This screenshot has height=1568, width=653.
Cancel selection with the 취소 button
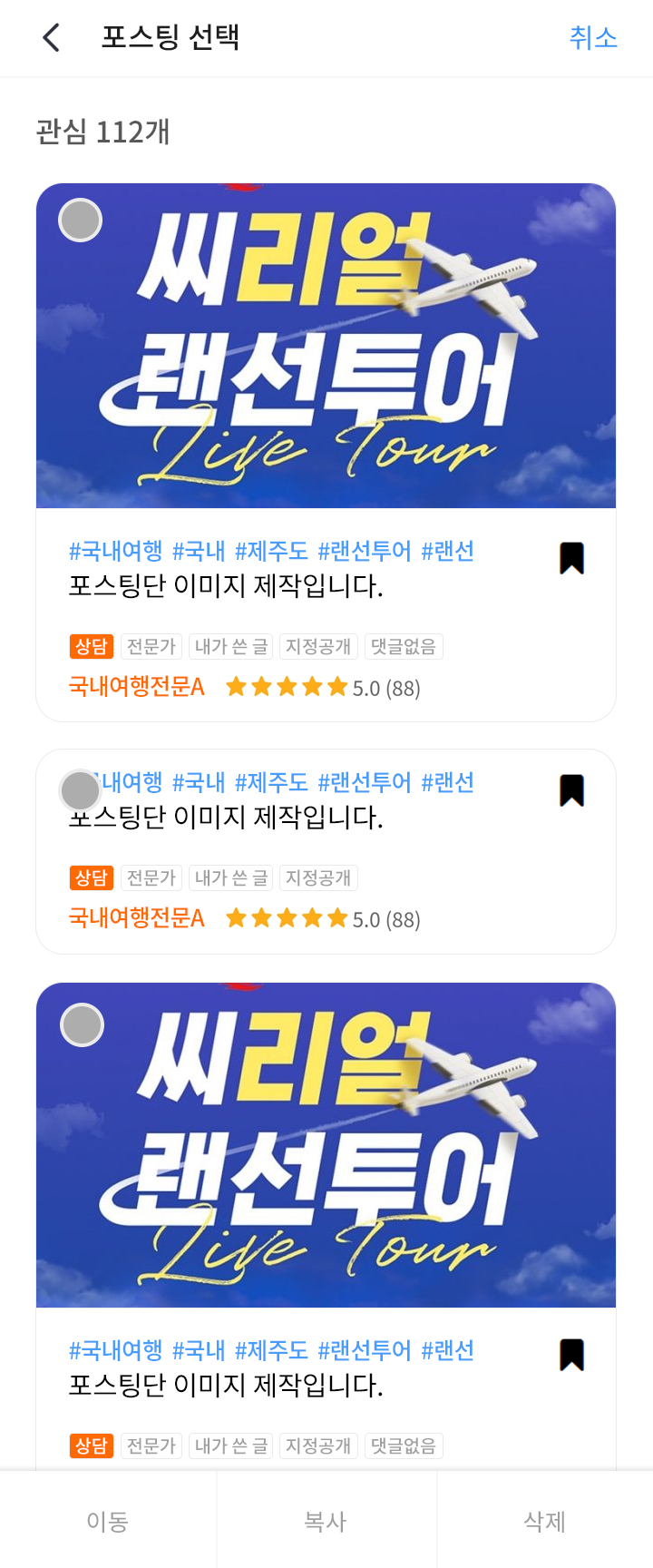click(x=593, y=38)
